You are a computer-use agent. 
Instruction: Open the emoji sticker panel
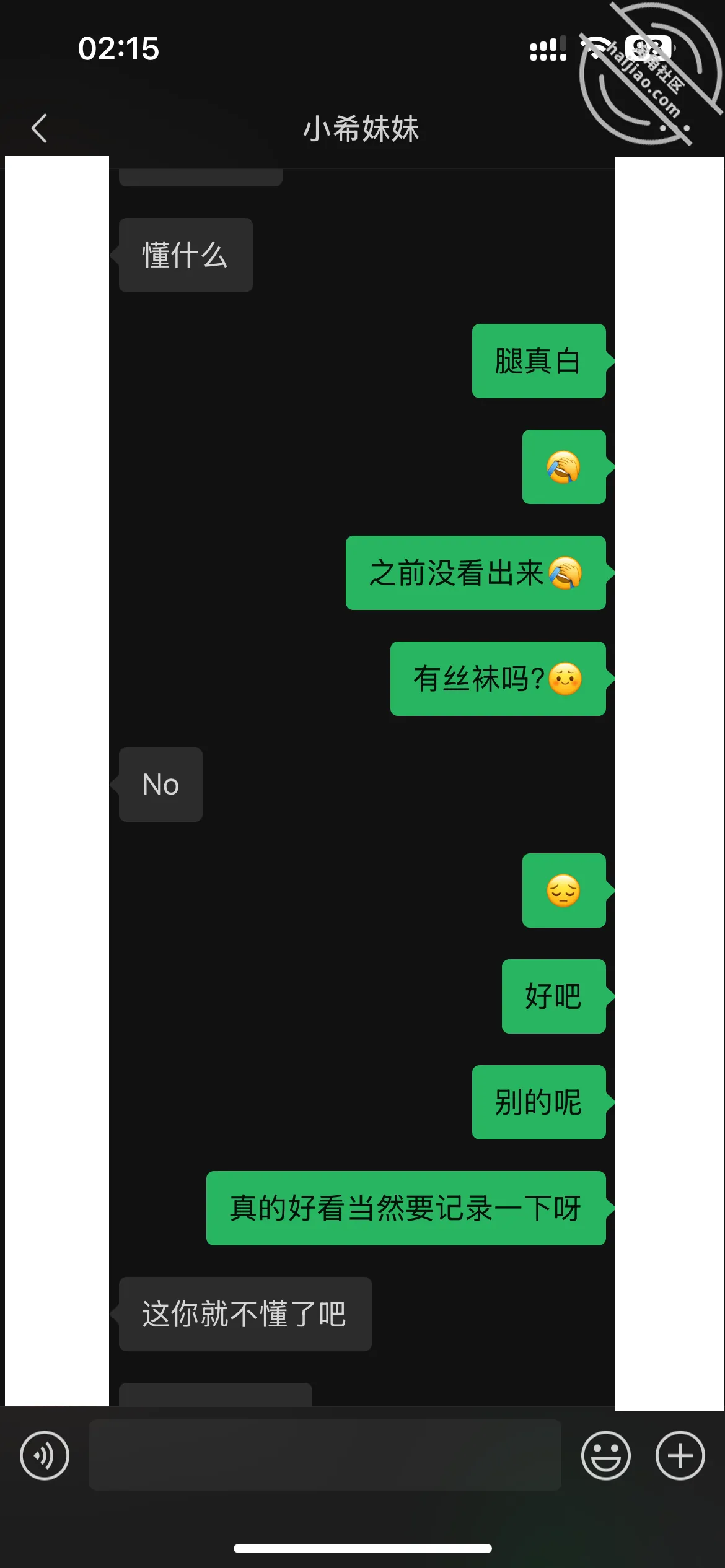(x=605, y=1455)
